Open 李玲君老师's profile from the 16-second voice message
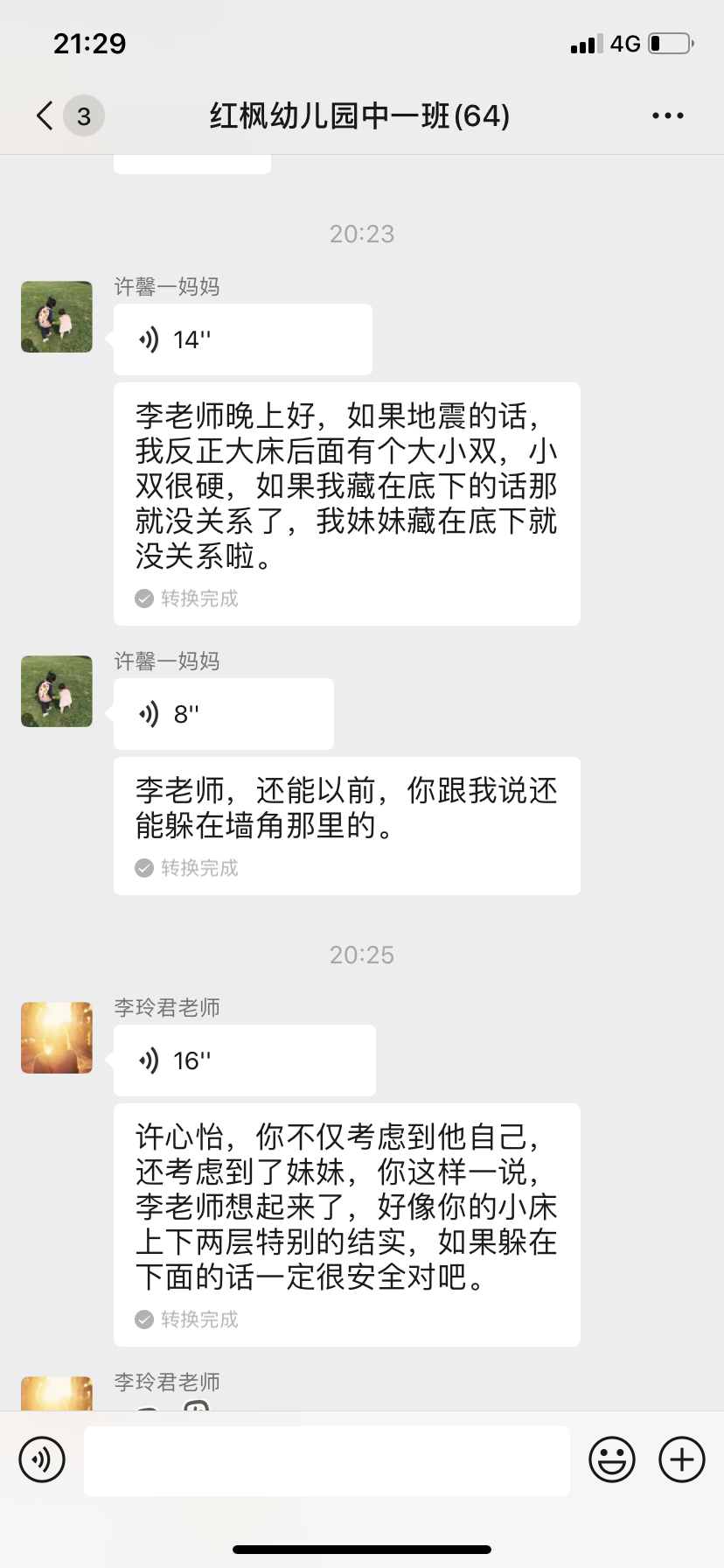Screen dimensions: 724x1568 (x=57, y=1038)
